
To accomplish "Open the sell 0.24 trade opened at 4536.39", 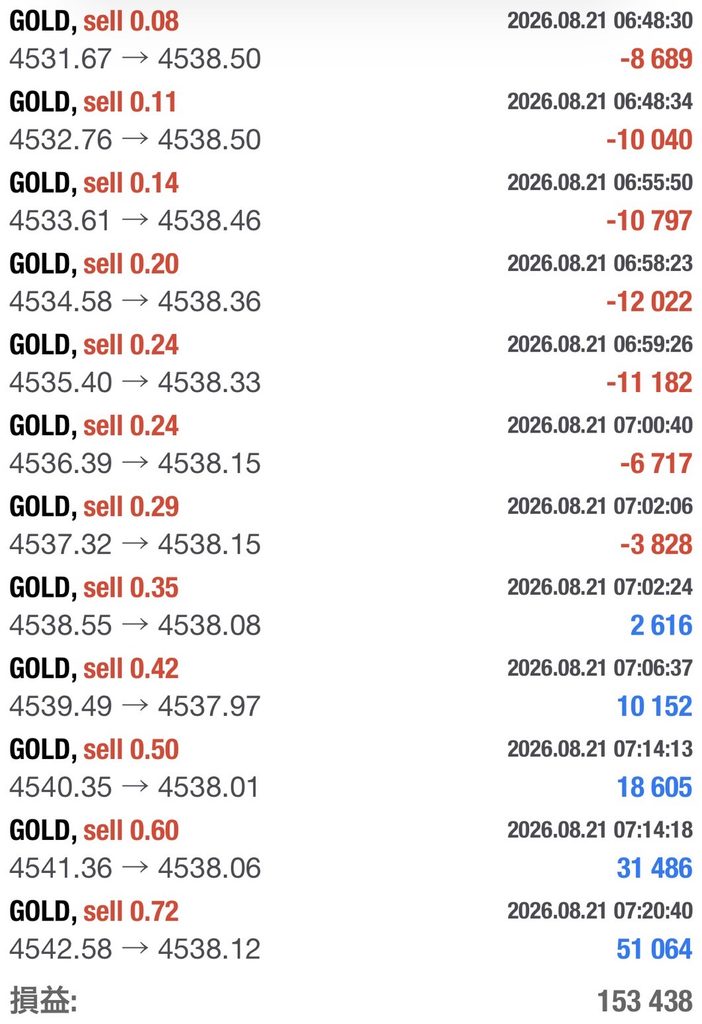I will [351, 445].
